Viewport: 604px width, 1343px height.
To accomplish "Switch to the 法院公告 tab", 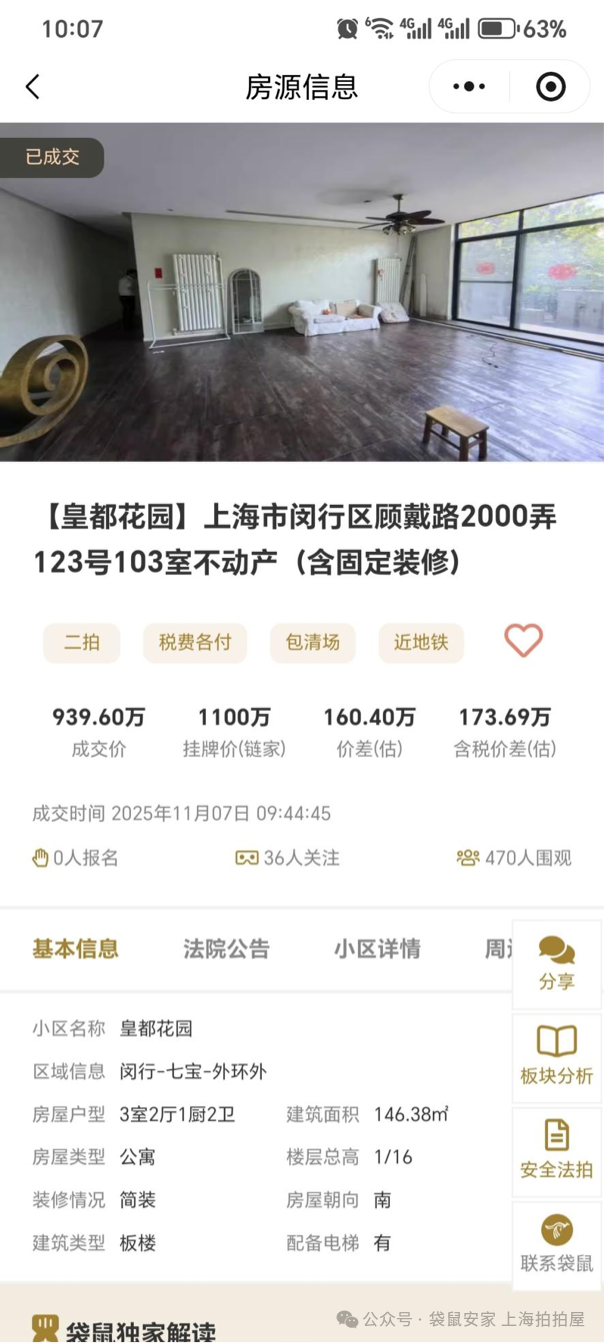I will 226,949.
